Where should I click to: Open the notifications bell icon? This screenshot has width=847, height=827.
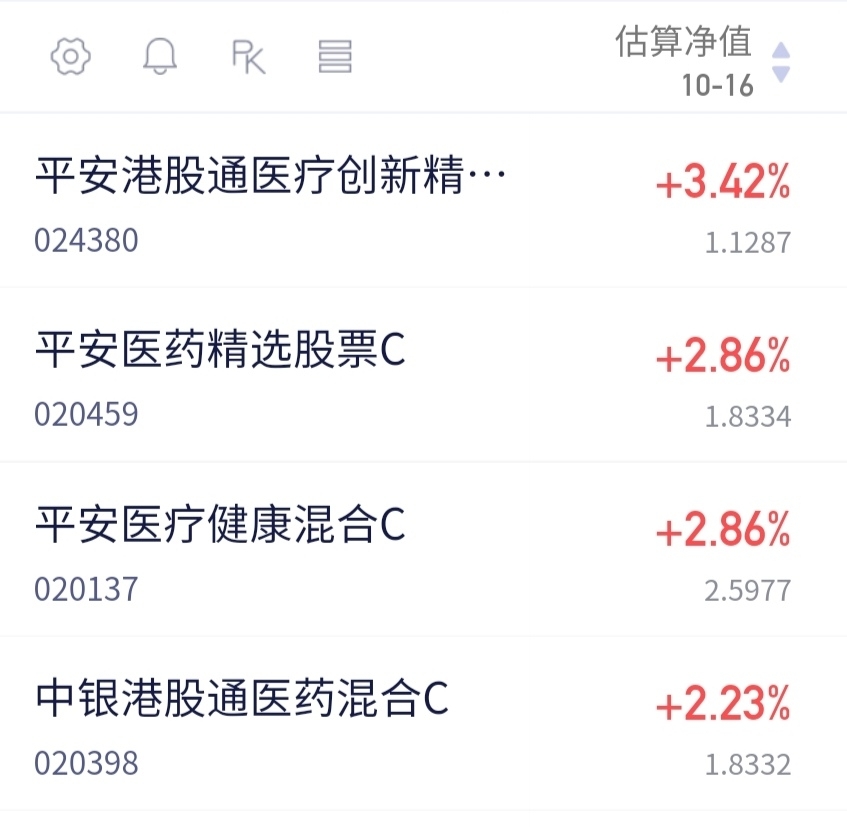[x=160, y=56]
